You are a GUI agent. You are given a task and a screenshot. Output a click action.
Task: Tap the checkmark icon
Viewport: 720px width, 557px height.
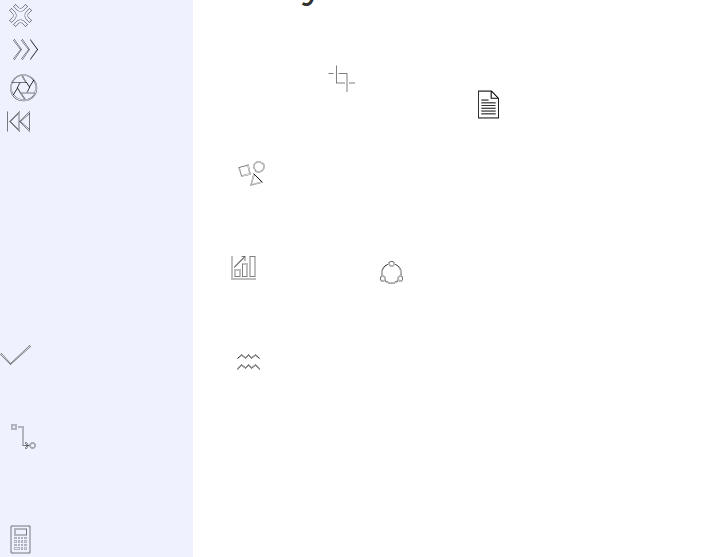pyautogui.click(x=16, y=355)
